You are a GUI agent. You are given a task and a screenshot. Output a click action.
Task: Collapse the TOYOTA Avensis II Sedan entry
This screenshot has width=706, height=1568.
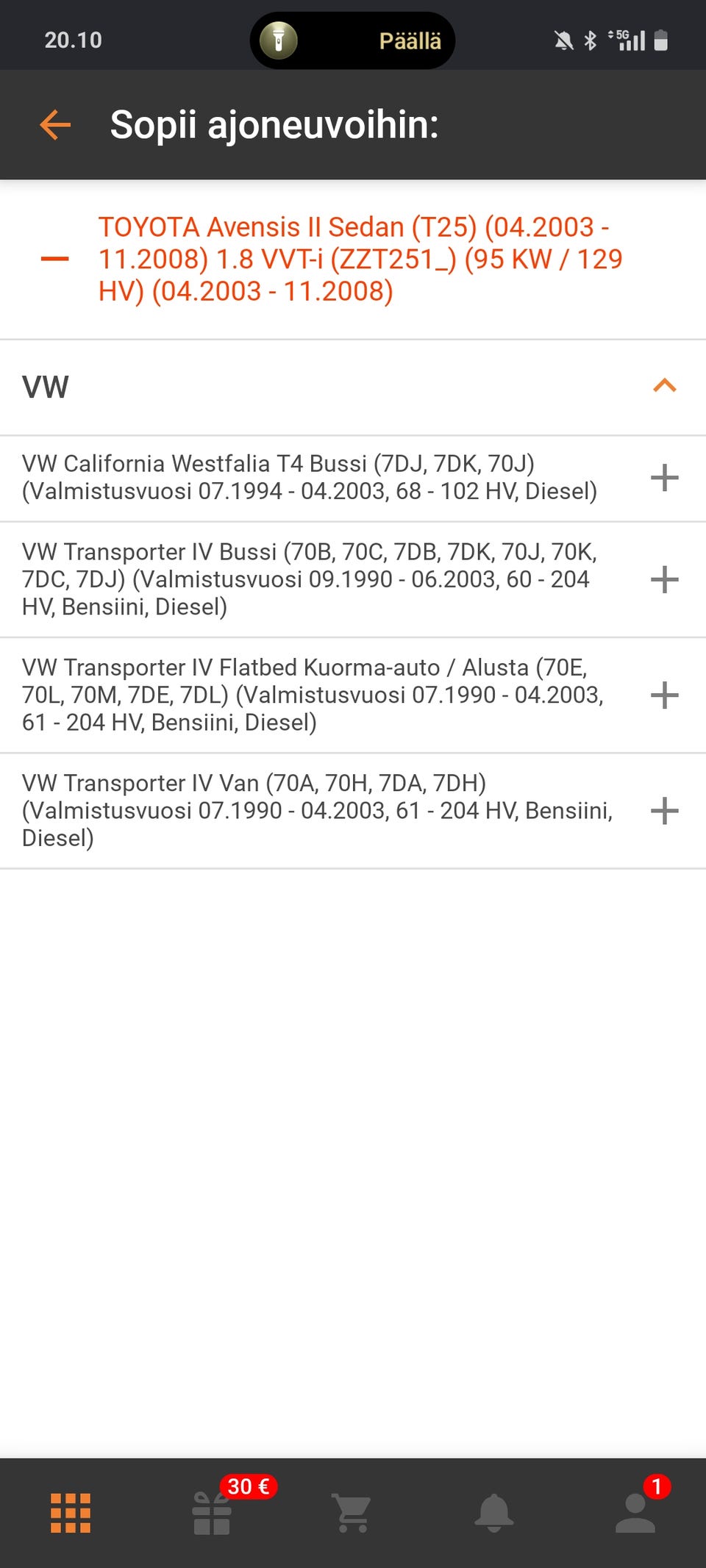55,259
